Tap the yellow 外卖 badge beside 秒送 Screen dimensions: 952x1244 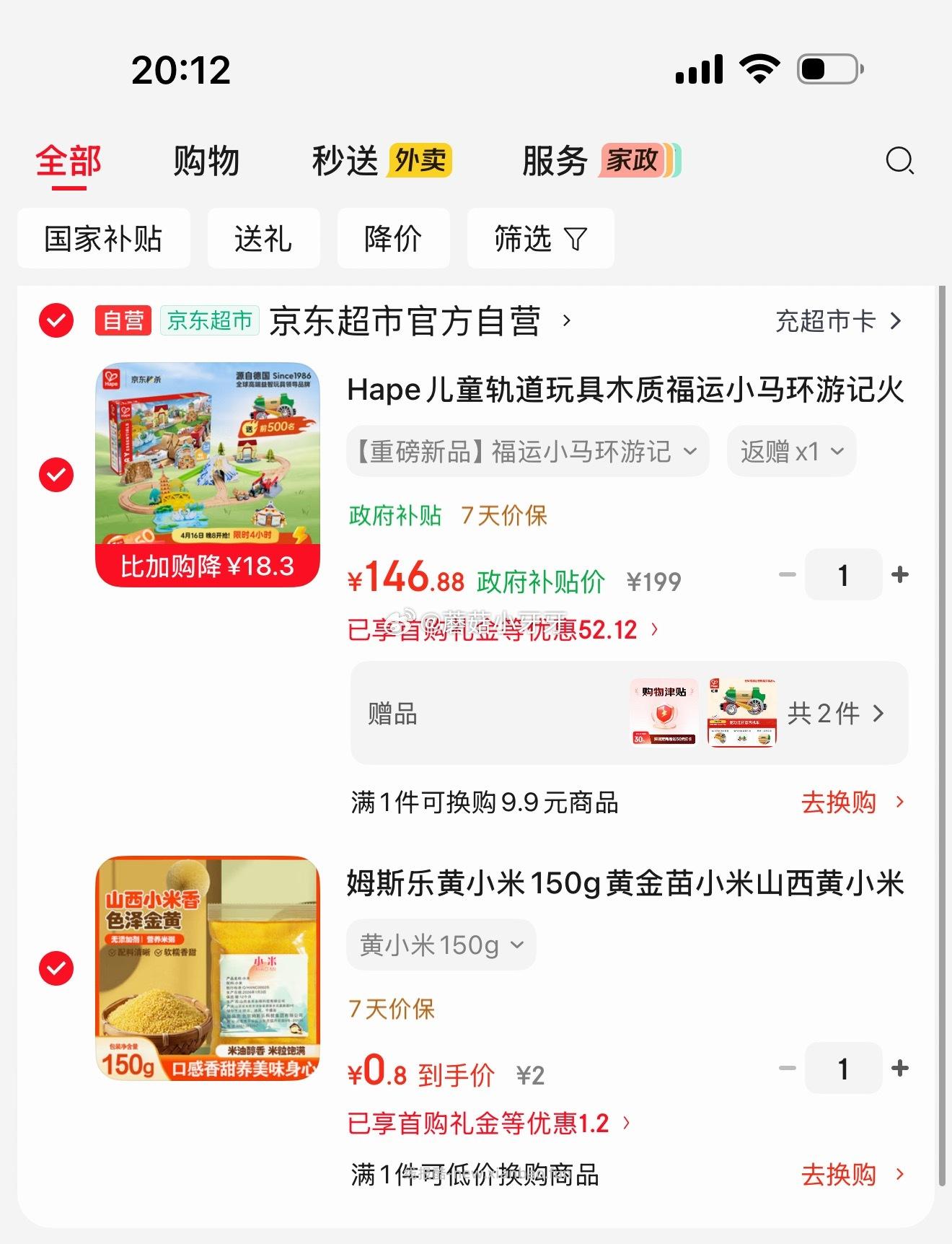pyautogui.click(x=420, y=161)
